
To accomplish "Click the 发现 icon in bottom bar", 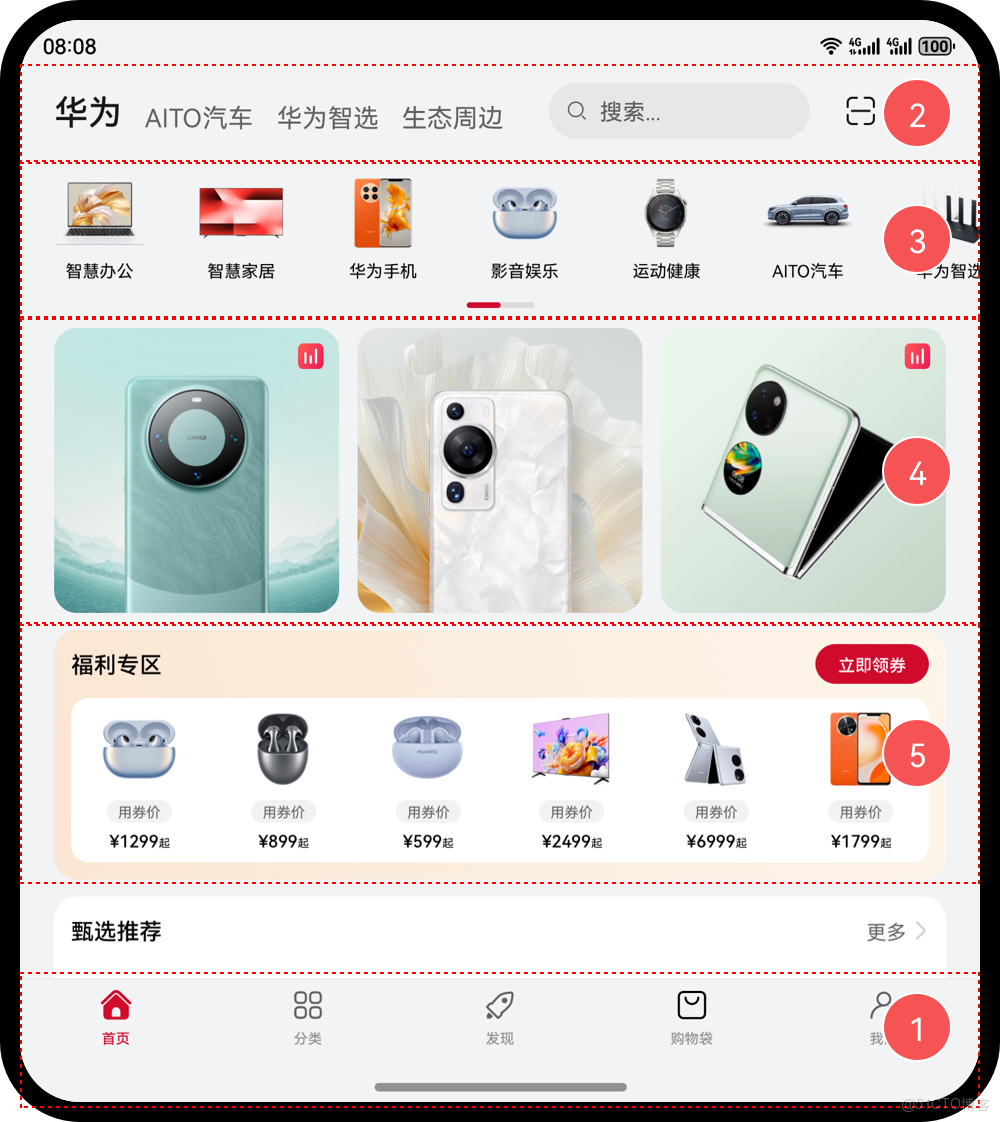I will tap(499, 1004).
